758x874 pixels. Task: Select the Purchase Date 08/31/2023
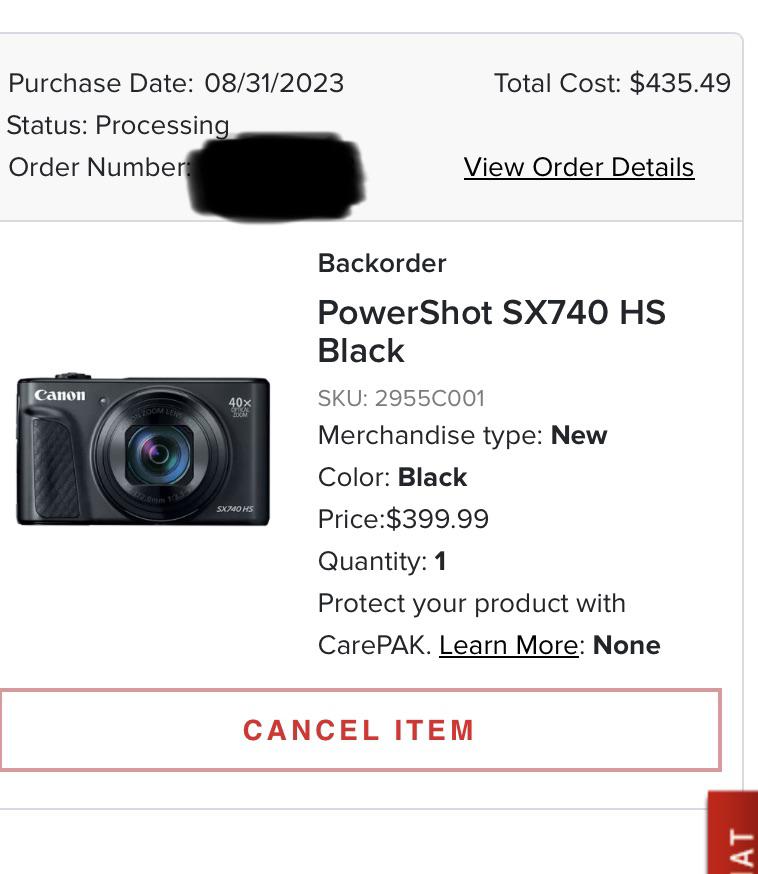pyautogui.click(x=176, y=84)
